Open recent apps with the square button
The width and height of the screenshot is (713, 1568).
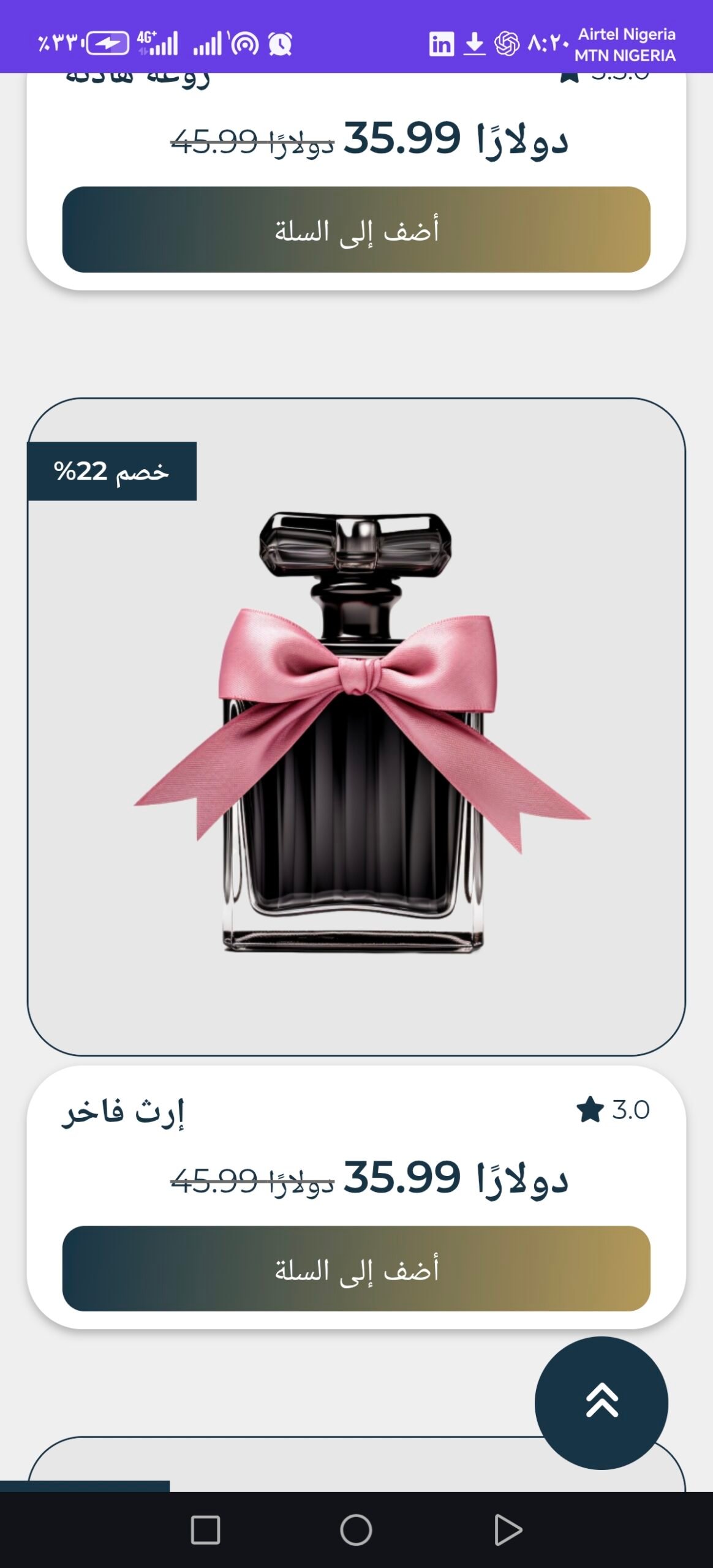click(205, 1530)
